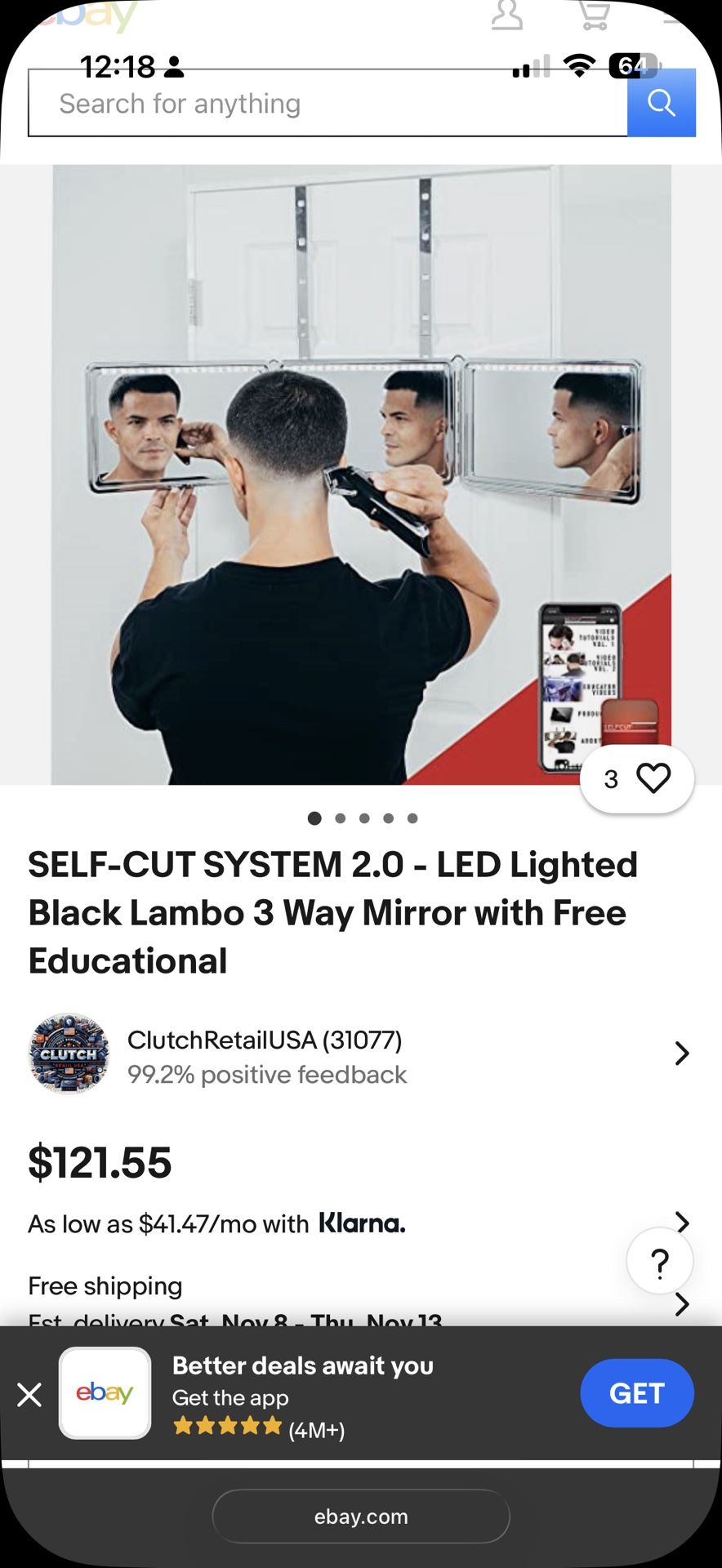Screen dimensions: 722x1568
Task: Open the search magnifier icon
Action: point(661,102)
